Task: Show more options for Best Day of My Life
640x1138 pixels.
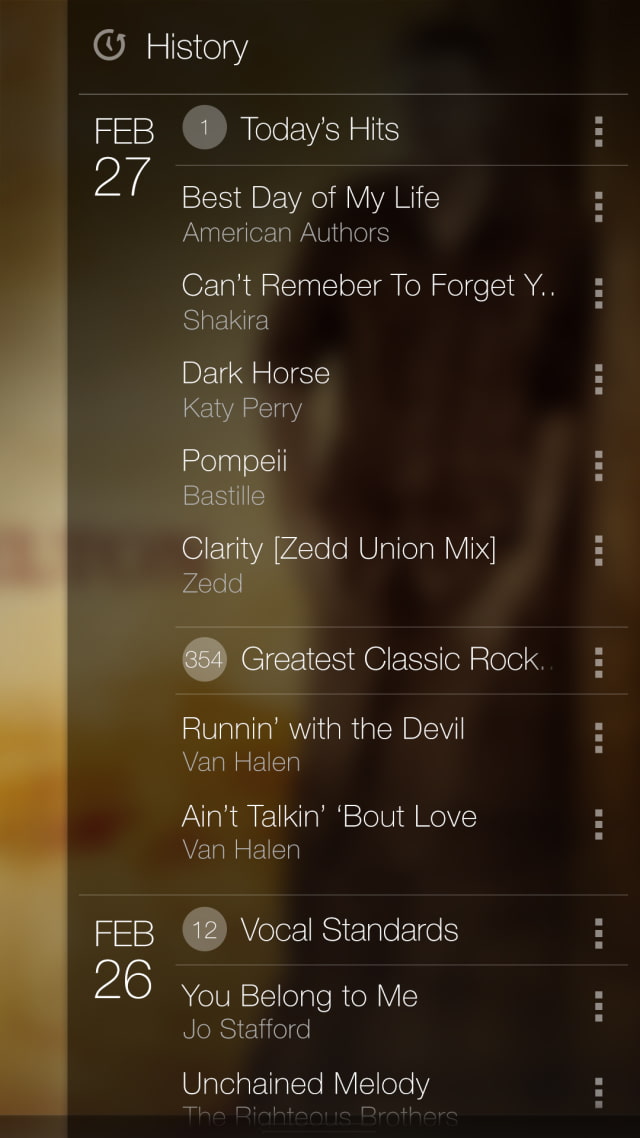Action: (598, 206)
